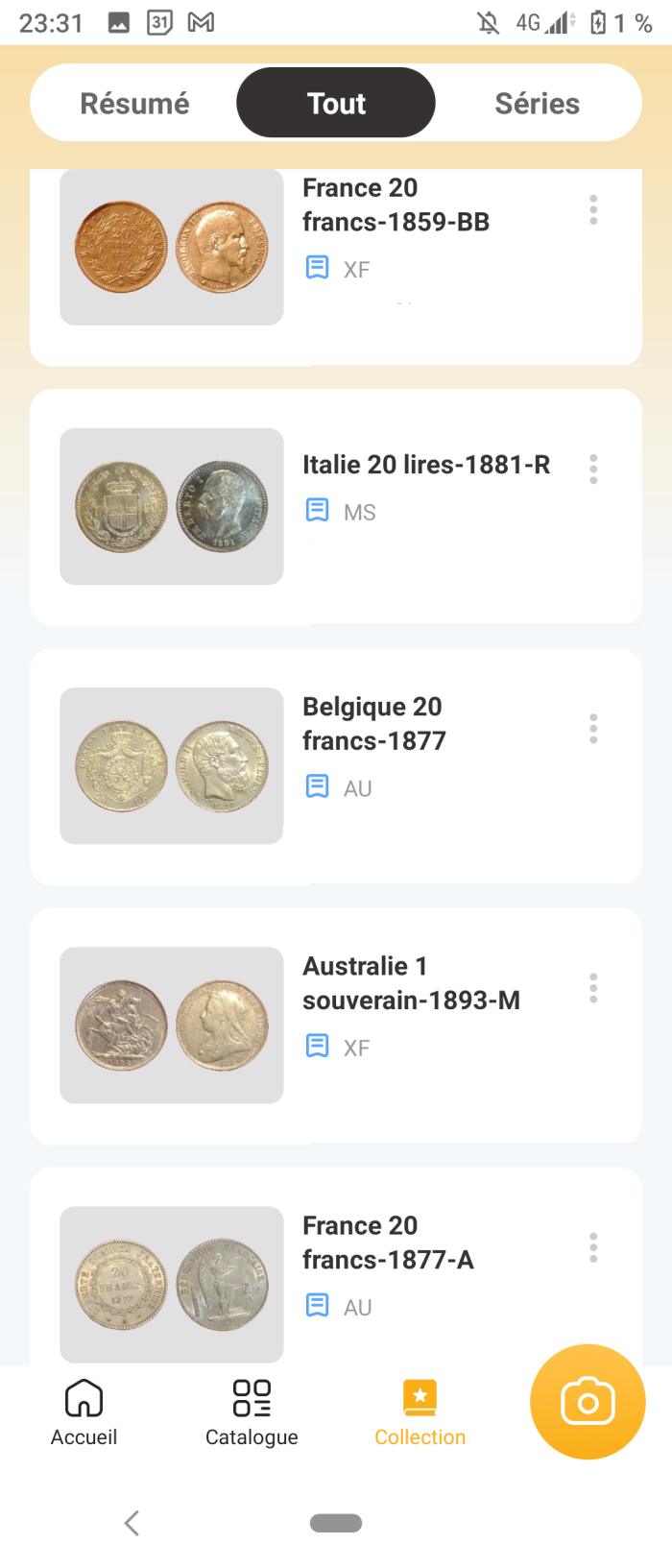672x1568 pixels.
Task: Open the Italie 20 lires-1881-R coin
Action: point(426,466)
